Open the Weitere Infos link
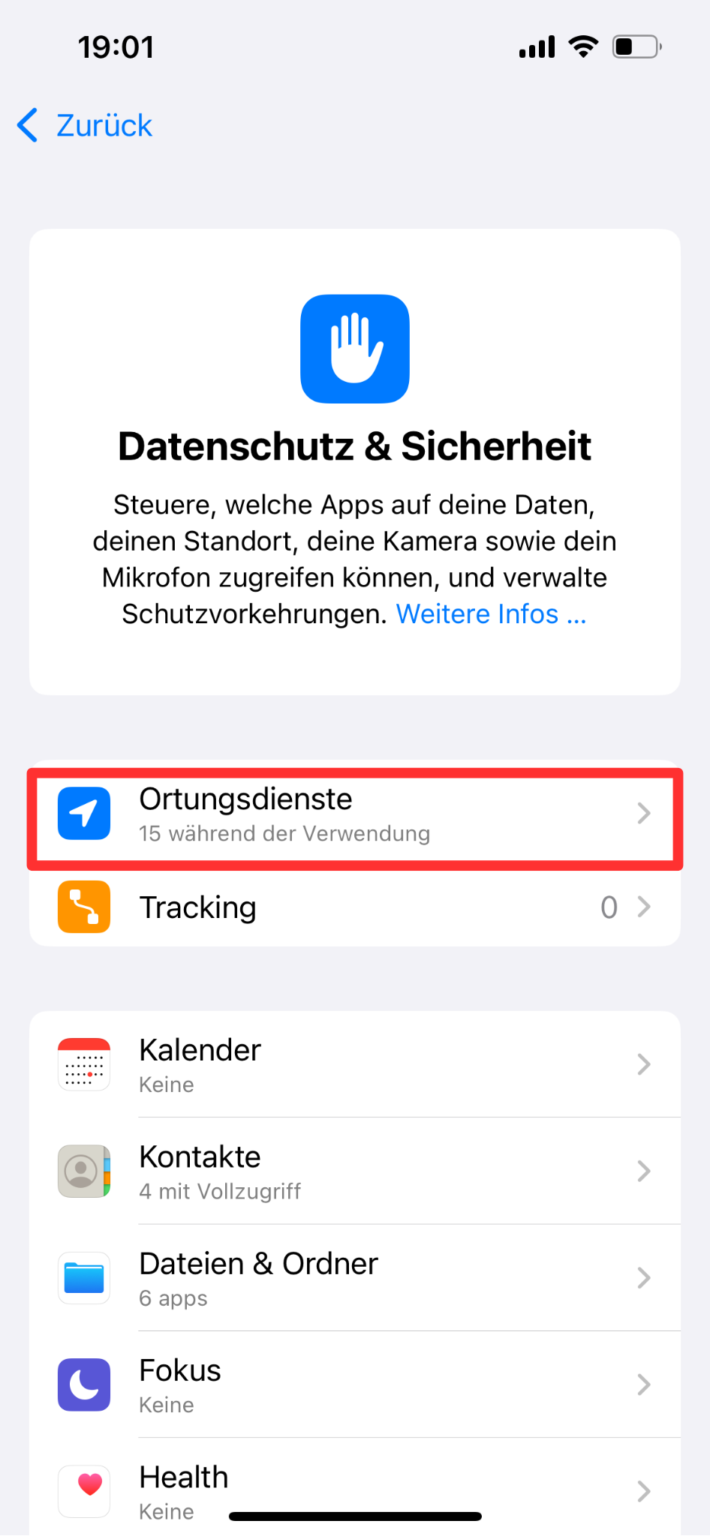 491,613
